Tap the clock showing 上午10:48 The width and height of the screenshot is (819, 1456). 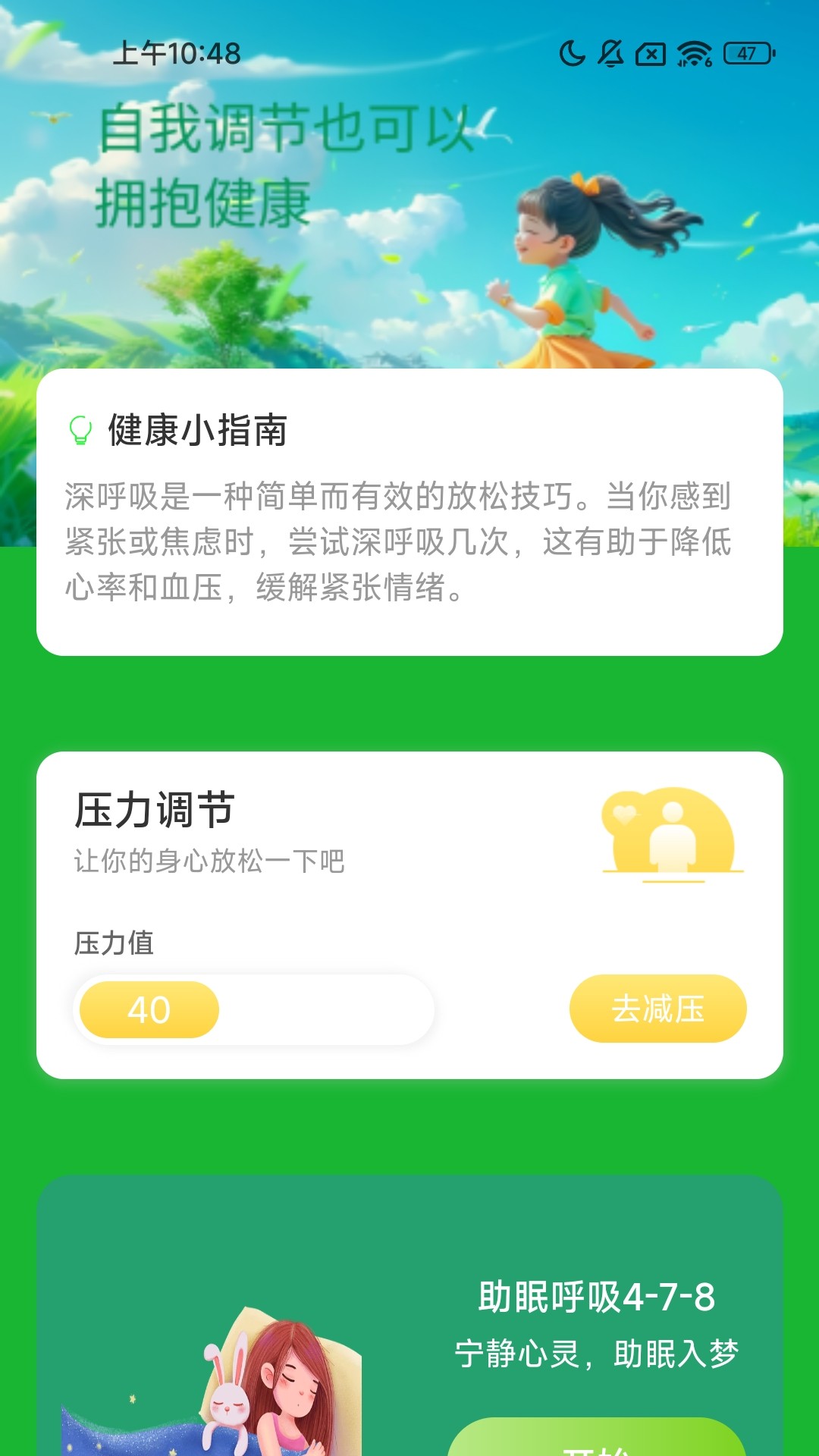177,53
